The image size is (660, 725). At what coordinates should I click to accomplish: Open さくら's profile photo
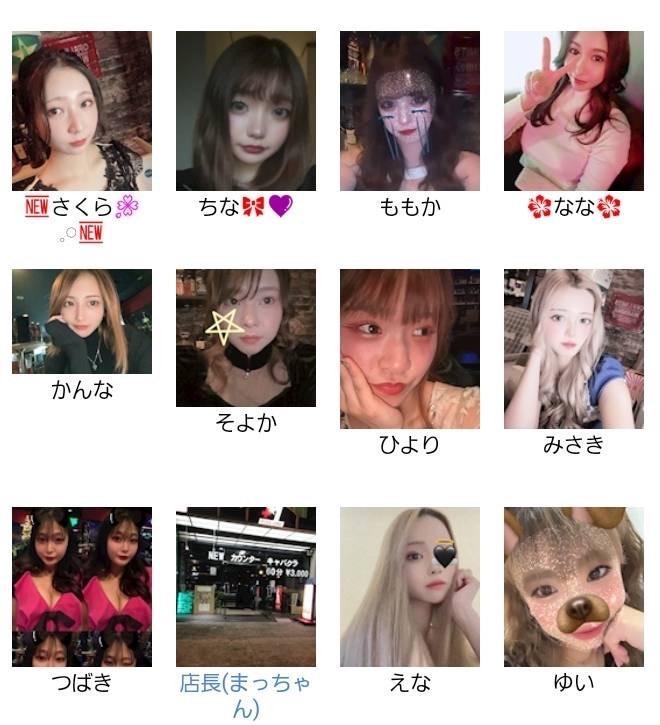pos(82,111)
